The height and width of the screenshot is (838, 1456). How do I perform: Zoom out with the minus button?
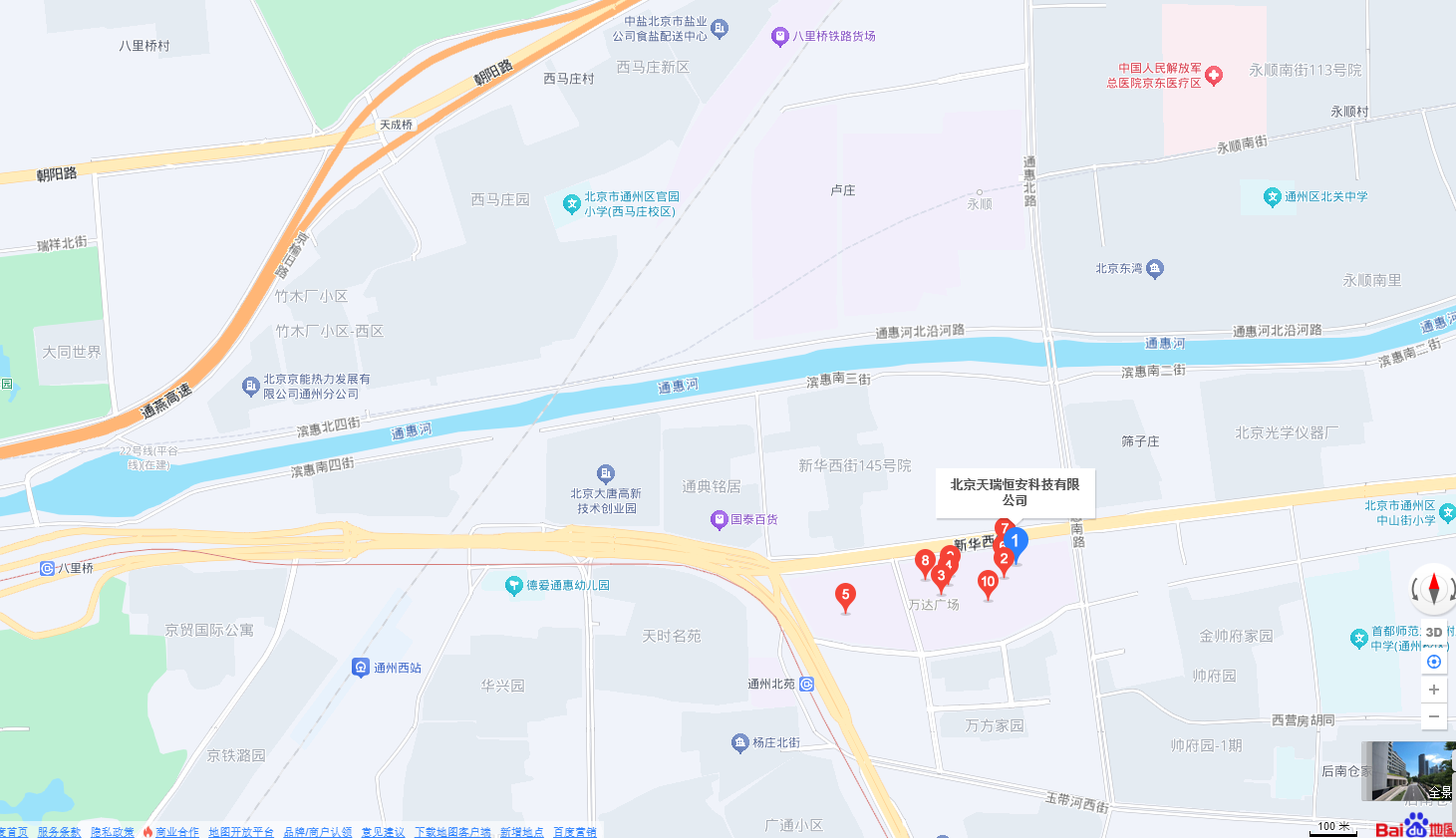[x=1434, y=716]
